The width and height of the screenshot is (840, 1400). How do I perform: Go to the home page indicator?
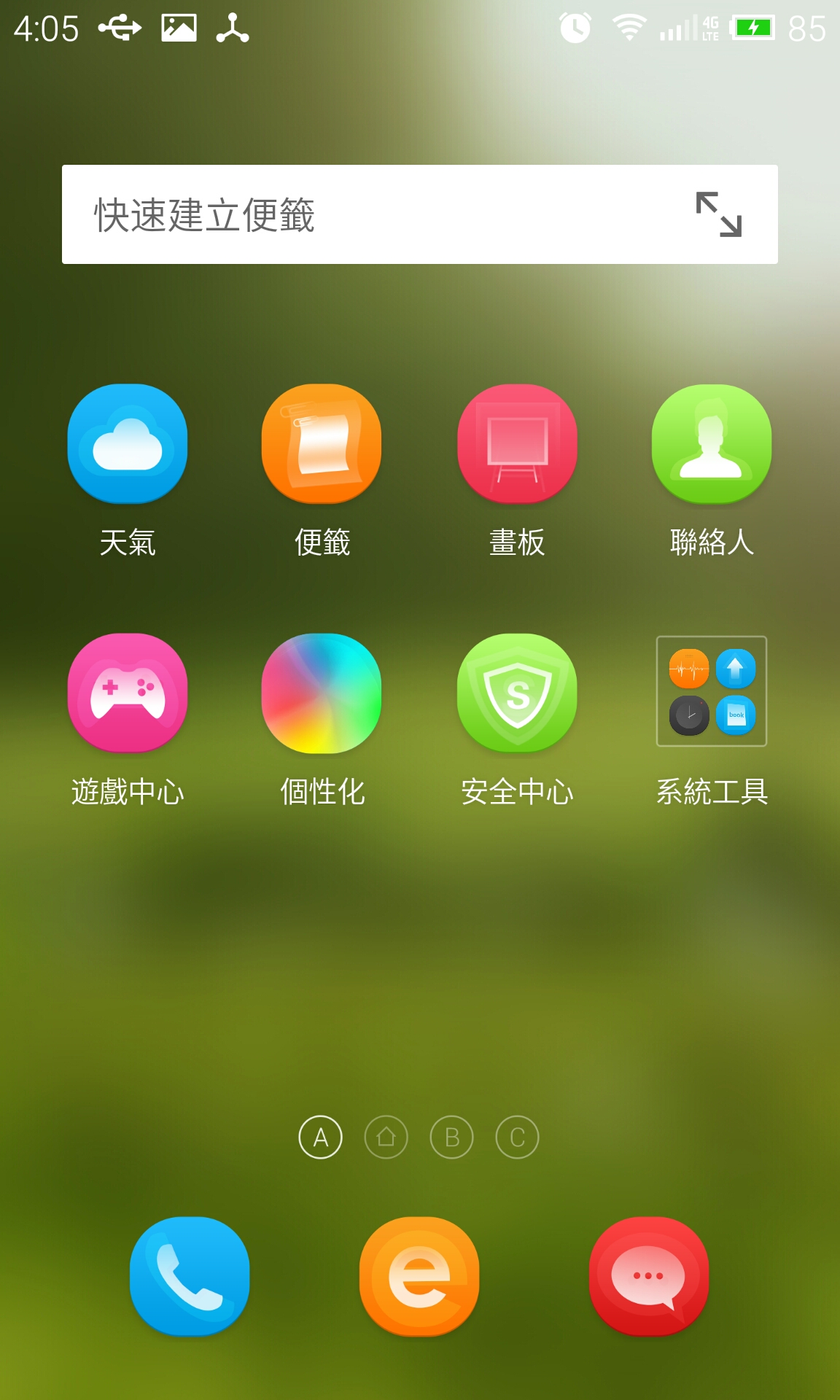pyautogui.click(x=386, y=1137)
